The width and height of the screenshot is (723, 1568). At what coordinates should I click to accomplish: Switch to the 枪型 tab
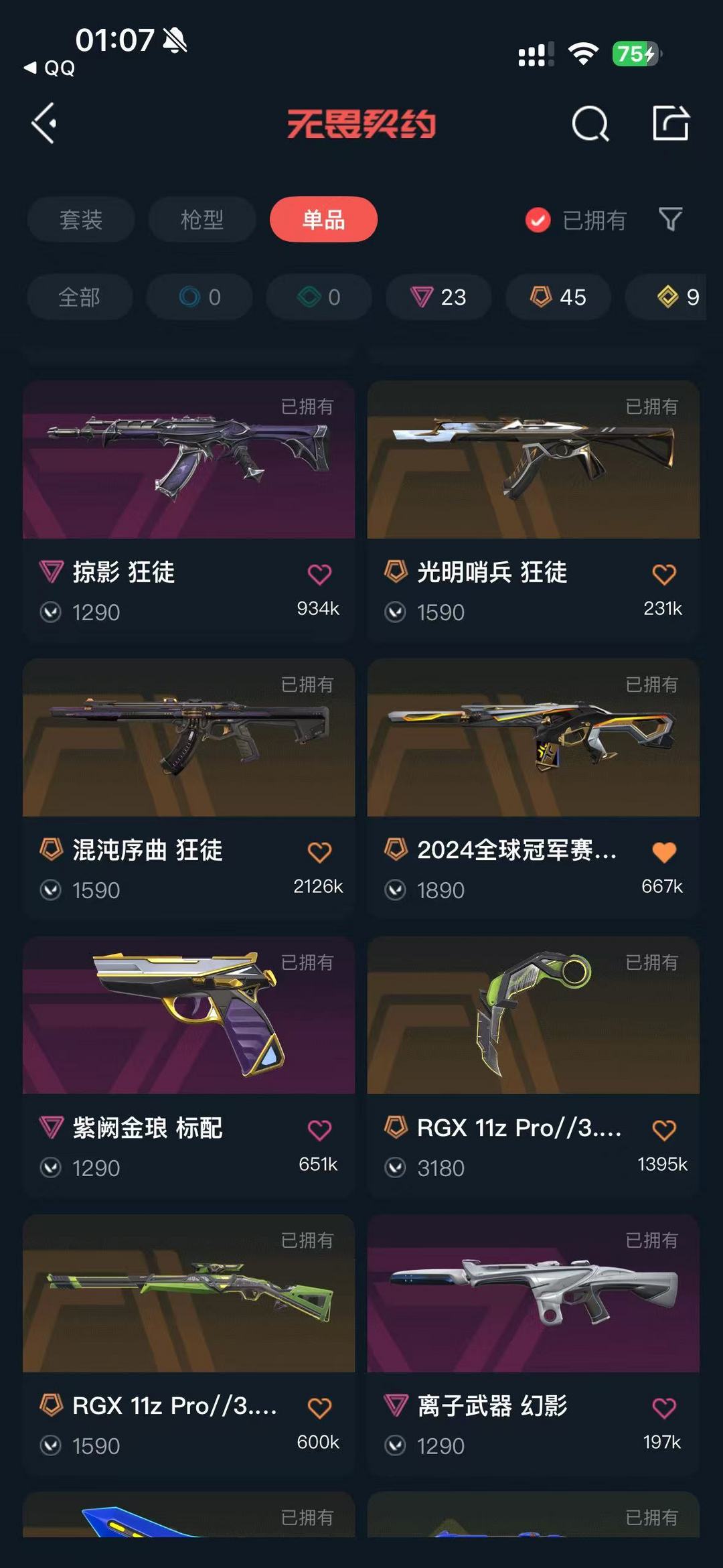pyautogui.click(x=202, y=220)
